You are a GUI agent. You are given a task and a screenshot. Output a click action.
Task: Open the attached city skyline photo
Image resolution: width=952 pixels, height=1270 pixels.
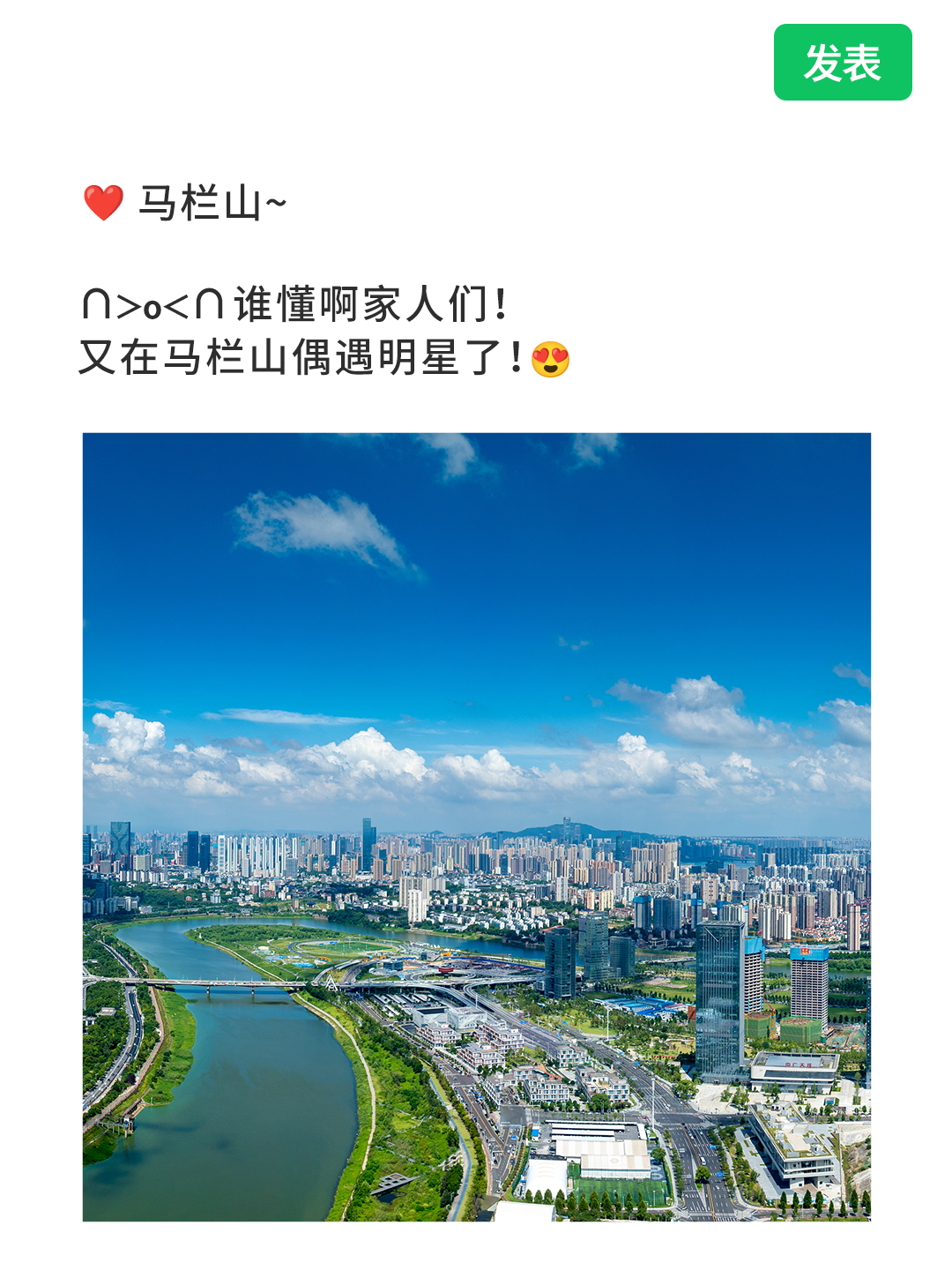pyautogui.click(x=476, y=826)
